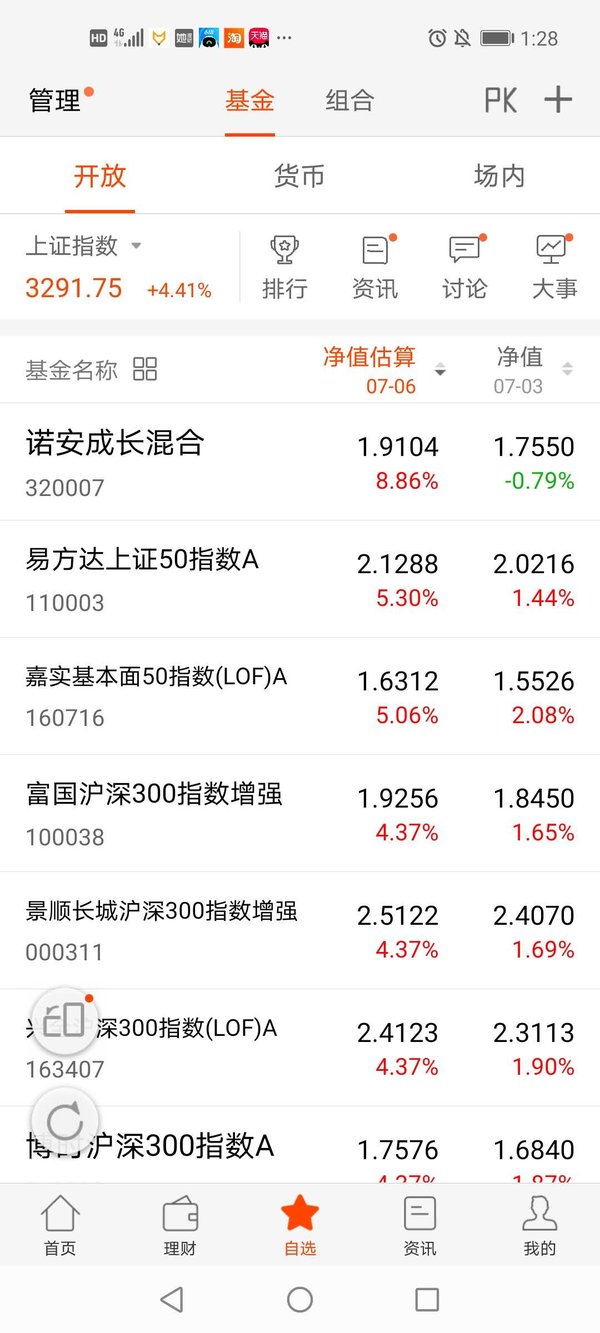View 大事 events
Image resolution: width=600 pixels, height=1333 pixels.
pos(554,267)
